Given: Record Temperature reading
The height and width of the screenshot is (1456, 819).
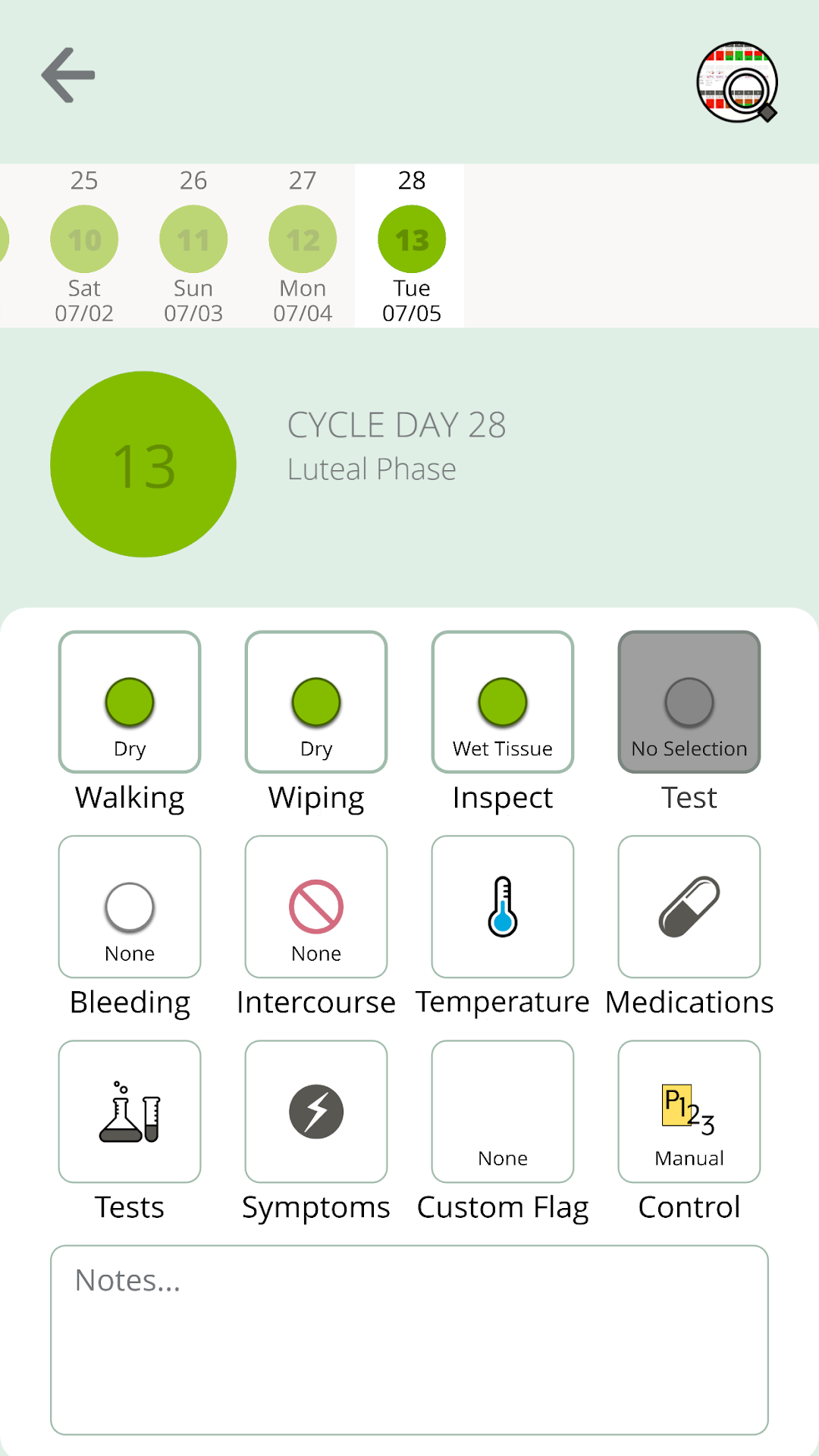Looking at the screenshot, I should (503, 907).
